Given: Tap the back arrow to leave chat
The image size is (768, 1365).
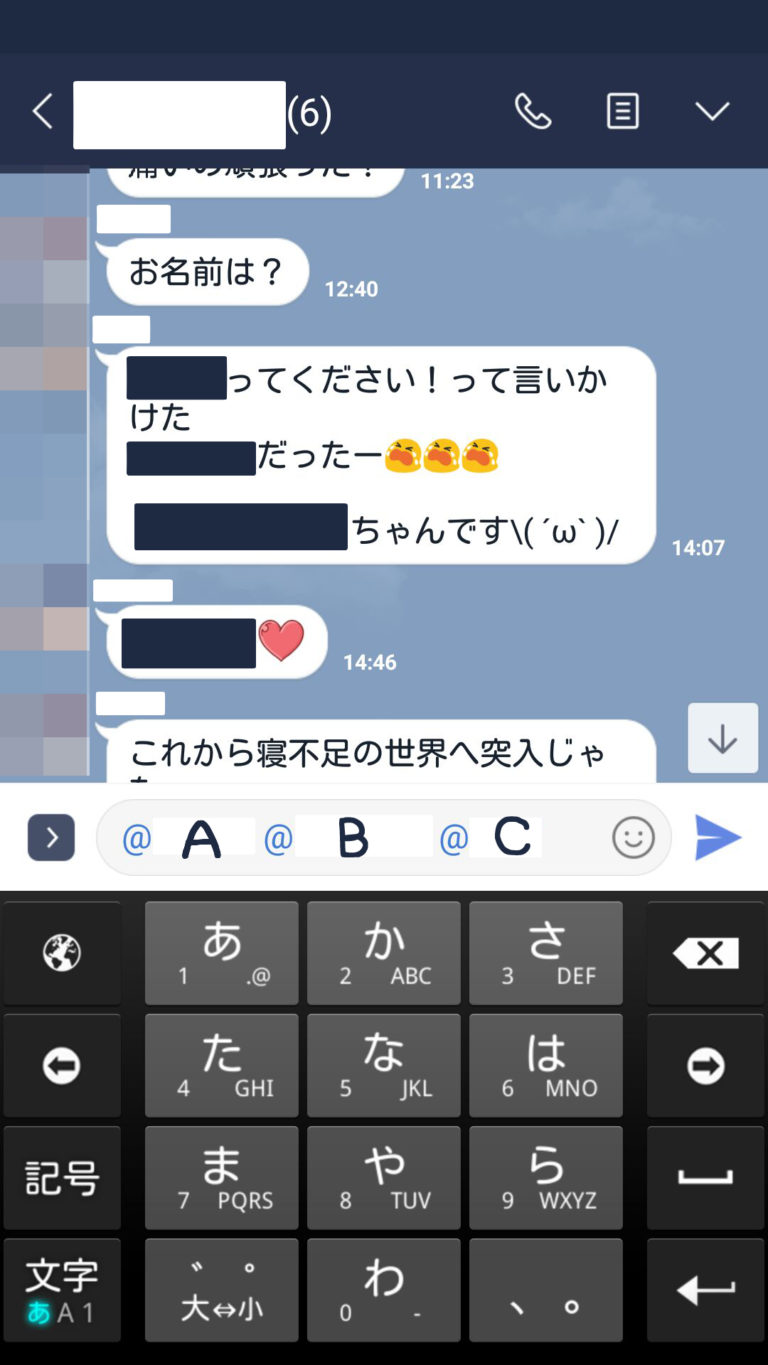Looking at the screenshot, I should click(x=41, y=112).
